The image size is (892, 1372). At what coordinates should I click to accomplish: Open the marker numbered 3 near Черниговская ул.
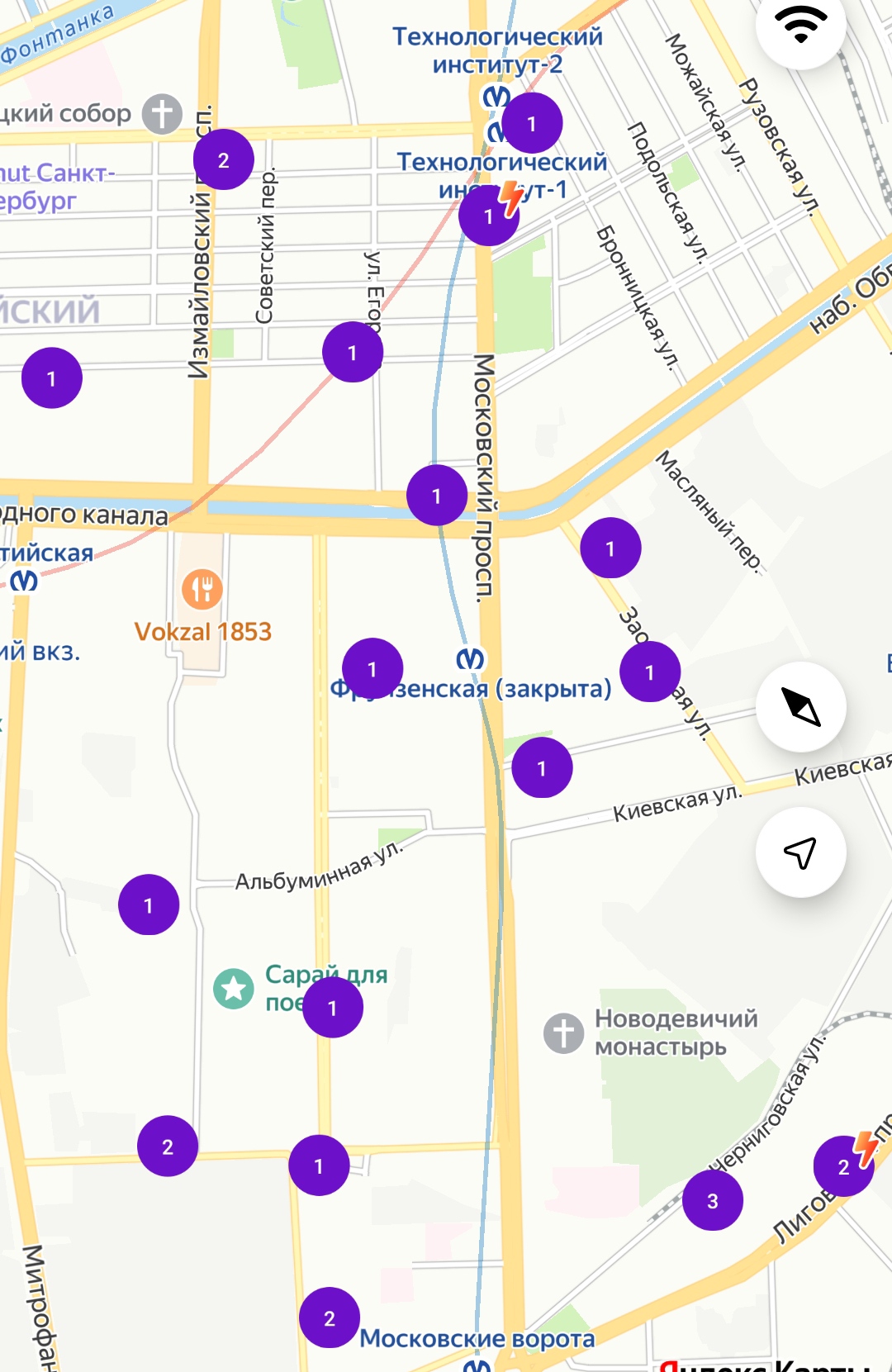[712, 1200]
